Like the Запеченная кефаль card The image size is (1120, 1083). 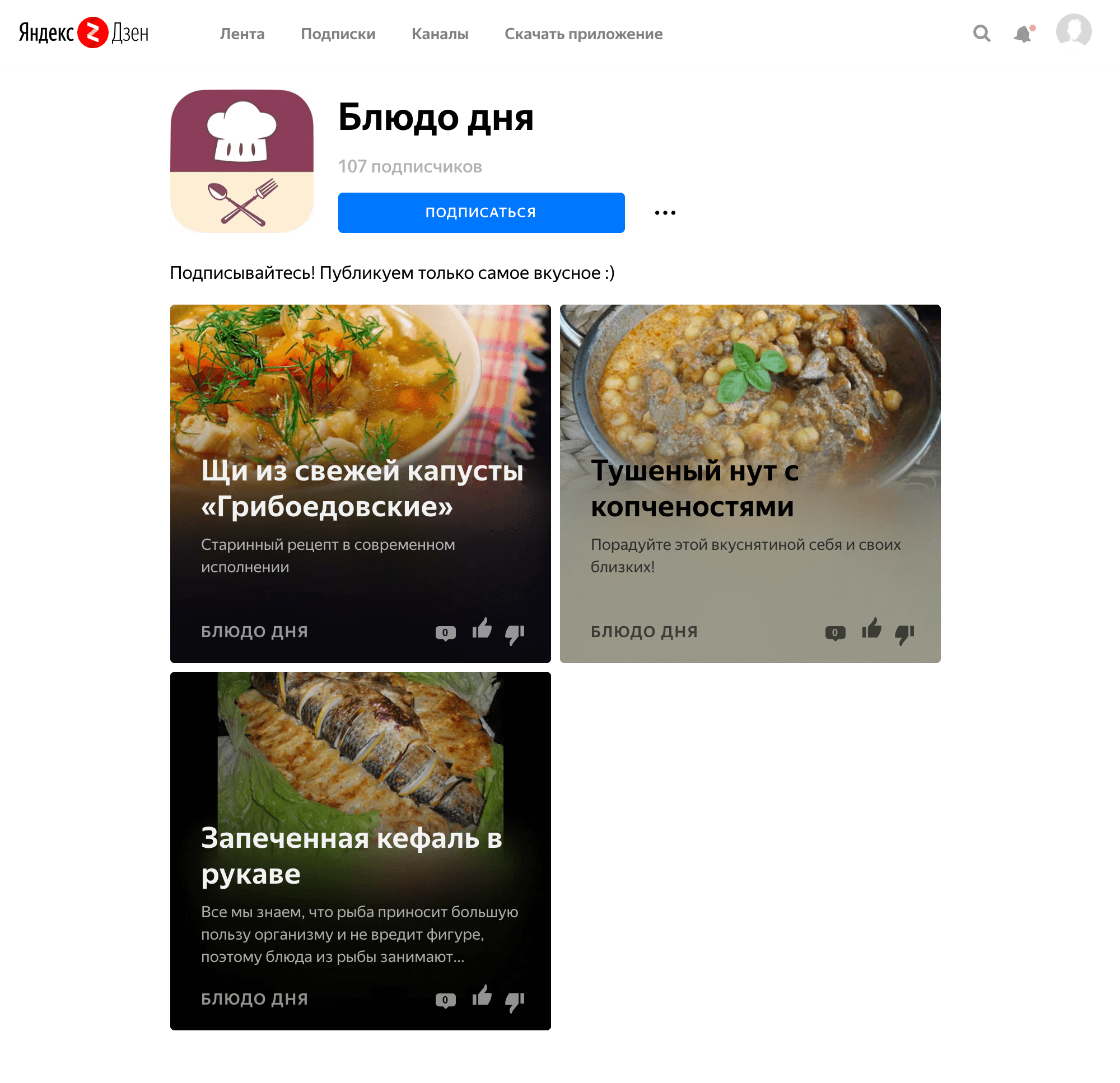pyautogui.click(x=482, y=996)
